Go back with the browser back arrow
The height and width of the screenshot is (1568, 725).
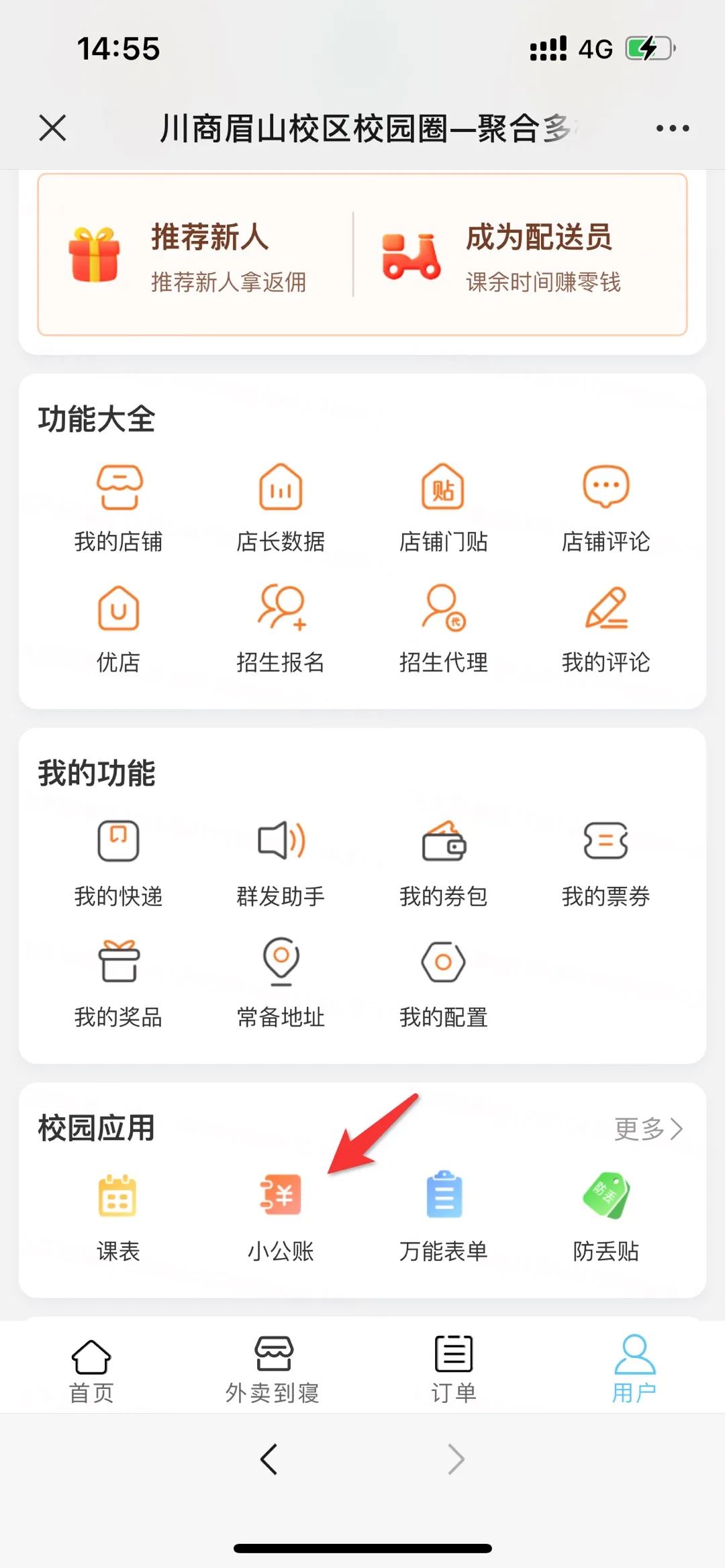pos(269,1459)
